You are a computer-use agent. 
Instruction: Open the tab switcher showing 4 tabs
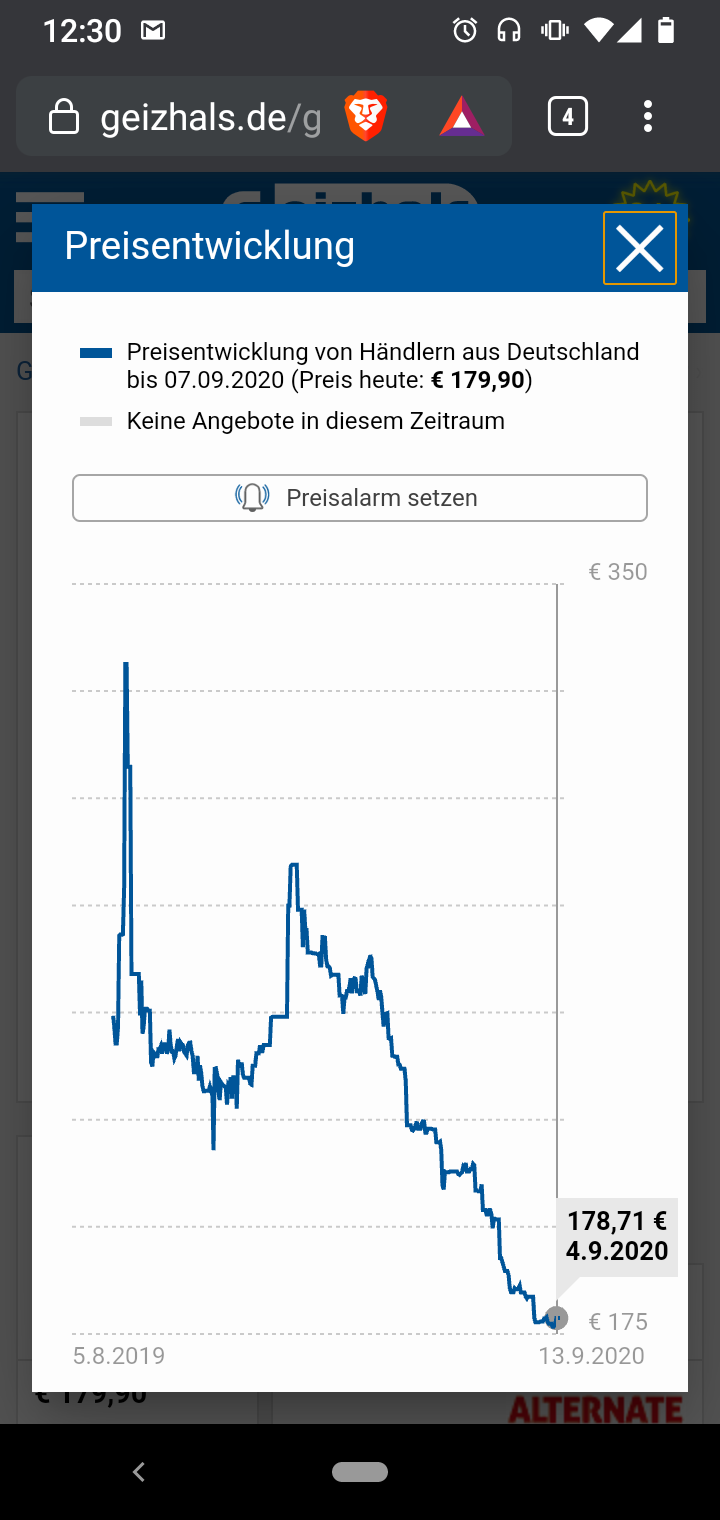click(x=567, y=117)
